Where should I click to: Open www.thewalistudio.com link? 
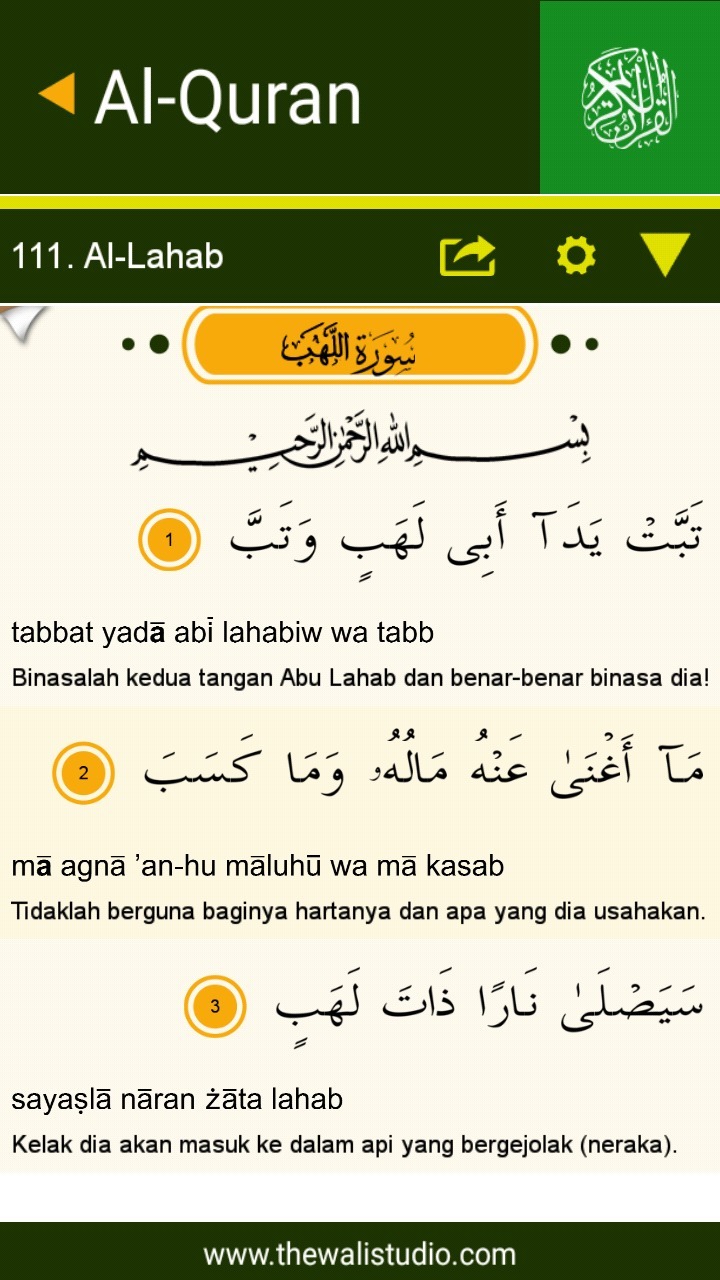tap(360, 1254)
